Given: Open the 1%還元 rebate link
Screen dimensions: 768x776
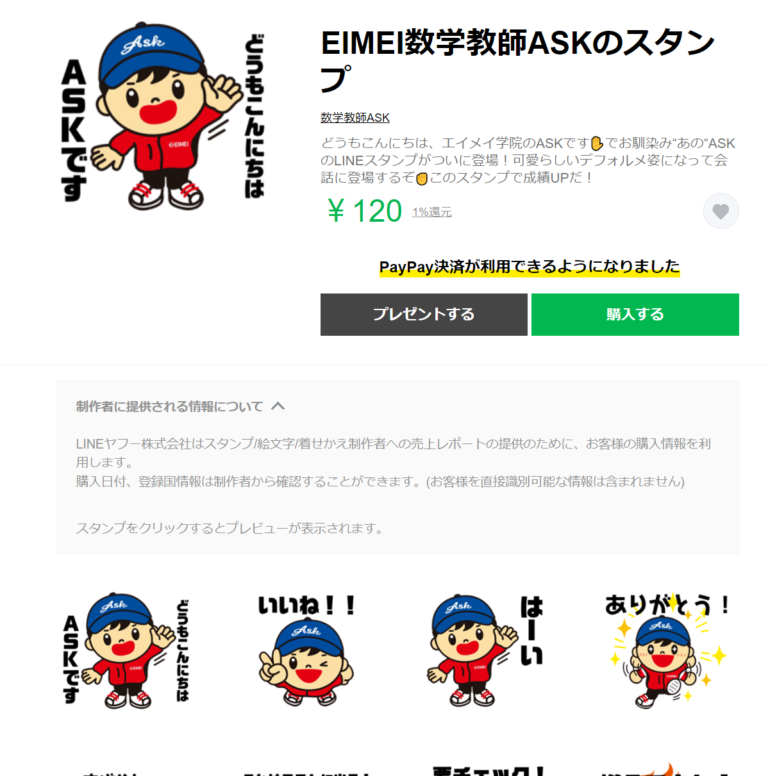Looking at the screenshot, I should point(432,212).
